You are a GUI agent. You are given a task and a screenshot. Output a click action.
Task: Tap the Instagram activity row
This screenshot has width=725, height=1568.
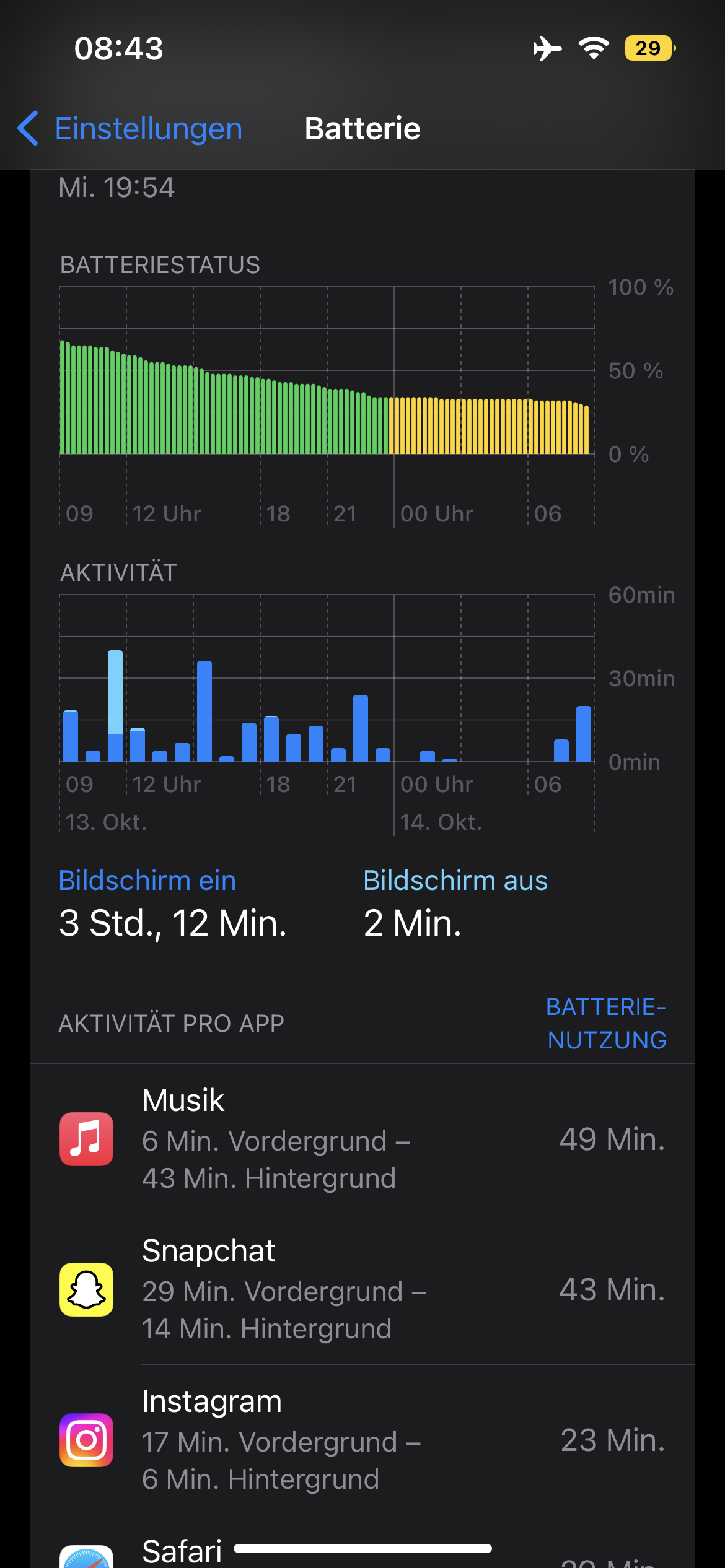(x=362, y=1440)
